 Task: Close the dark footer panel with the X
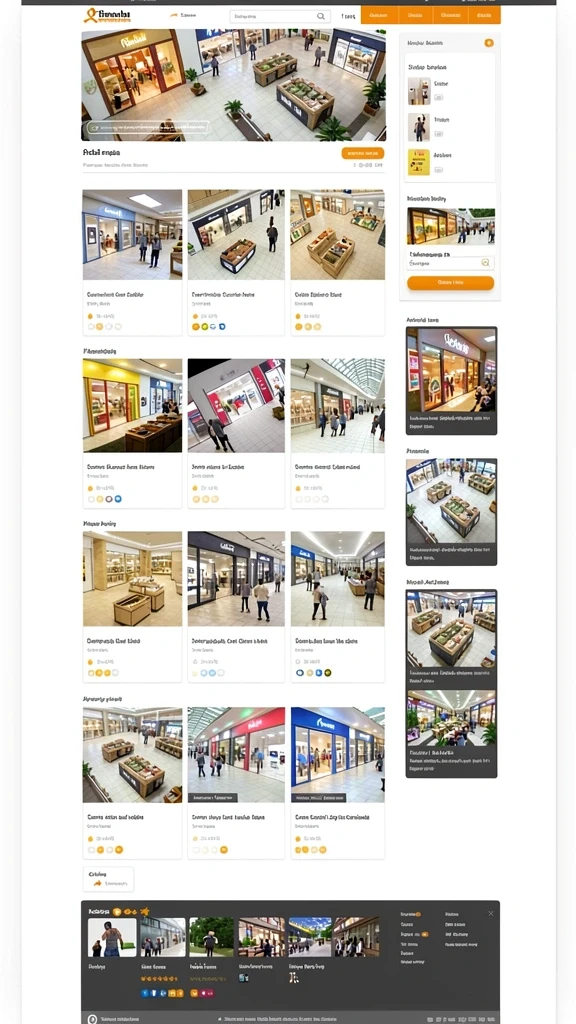pos(491,914)
